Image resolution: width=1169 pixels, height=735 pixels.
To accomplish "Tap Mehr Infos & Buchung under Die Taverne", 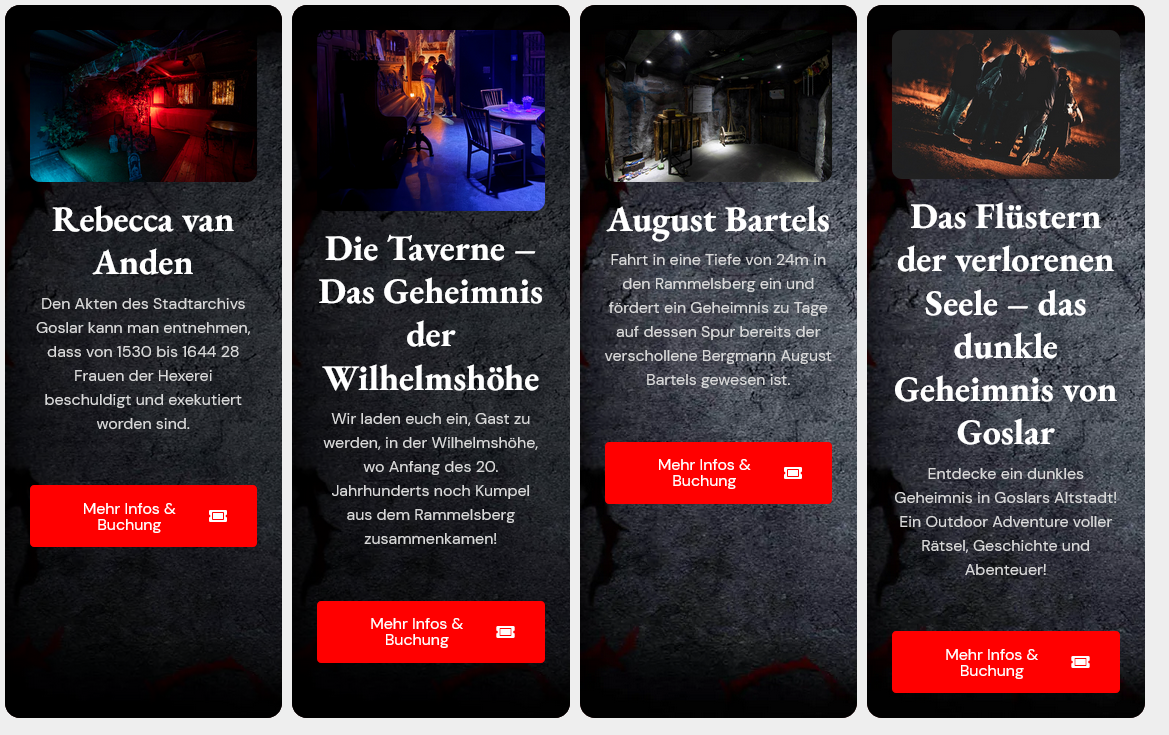I will point(430,632).
